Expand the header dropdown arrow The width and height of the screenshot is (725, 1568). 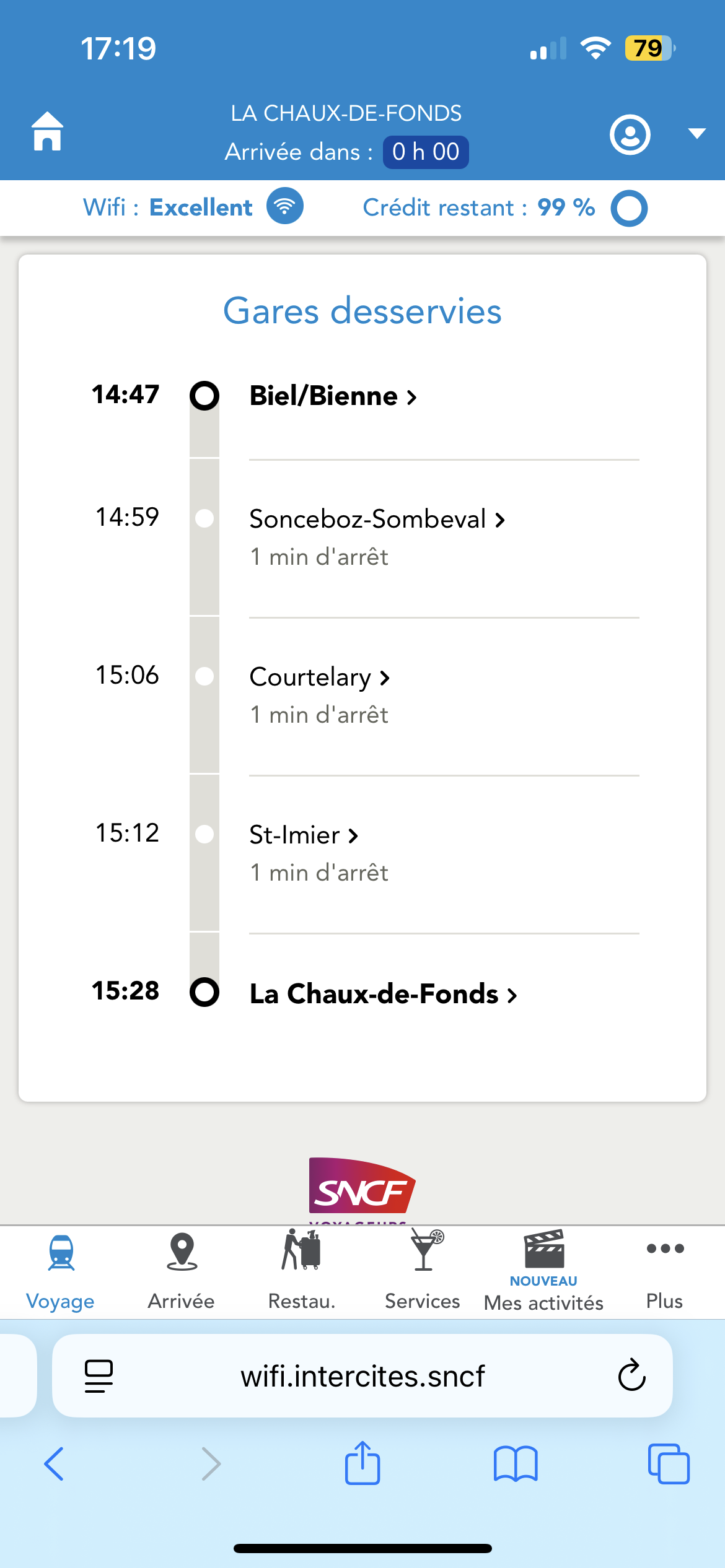pos(697,133)
